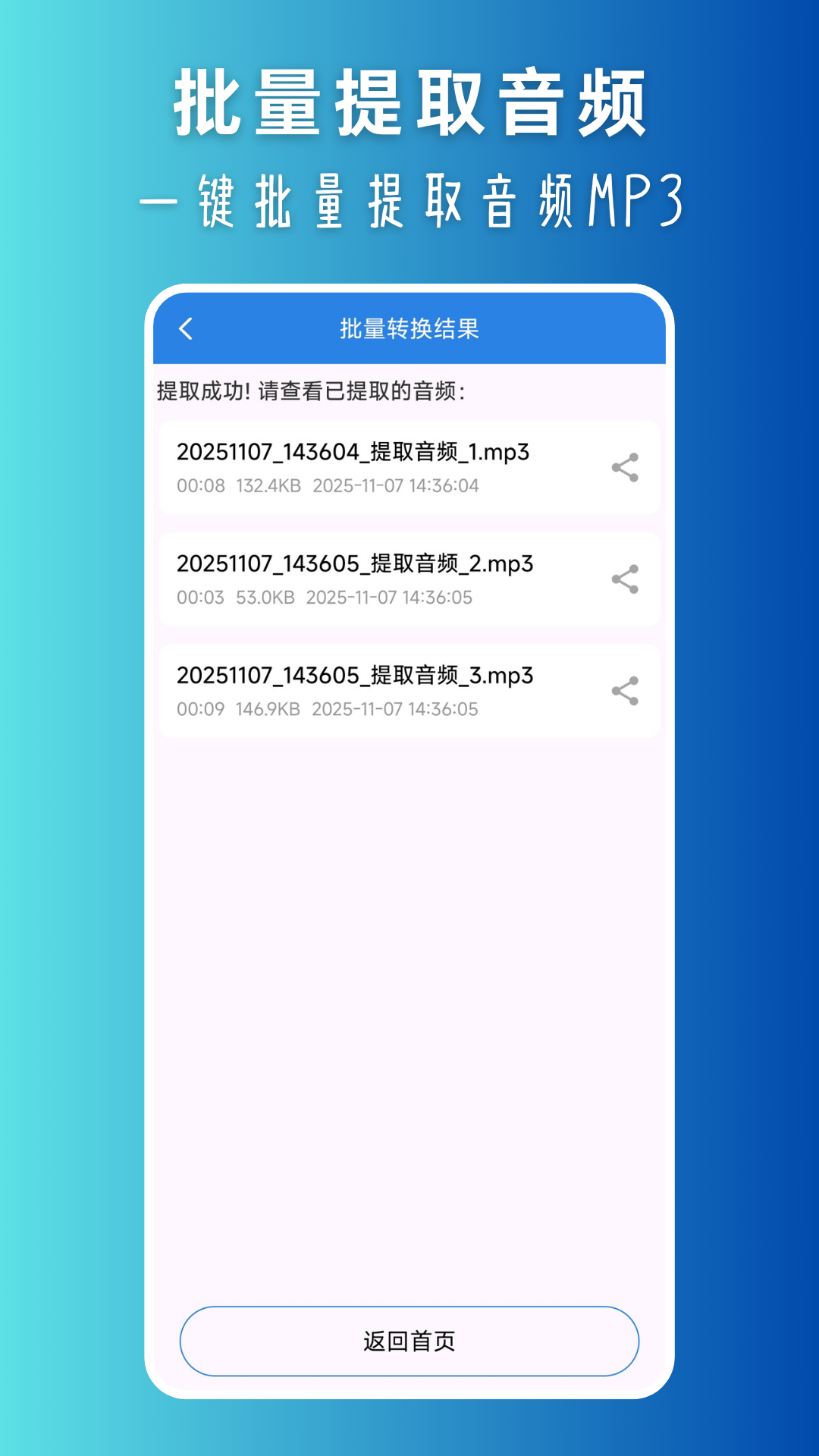Tap the back arrow in the title bar
The width and height of the screenshot is (819, 1456).
point(184,329)
